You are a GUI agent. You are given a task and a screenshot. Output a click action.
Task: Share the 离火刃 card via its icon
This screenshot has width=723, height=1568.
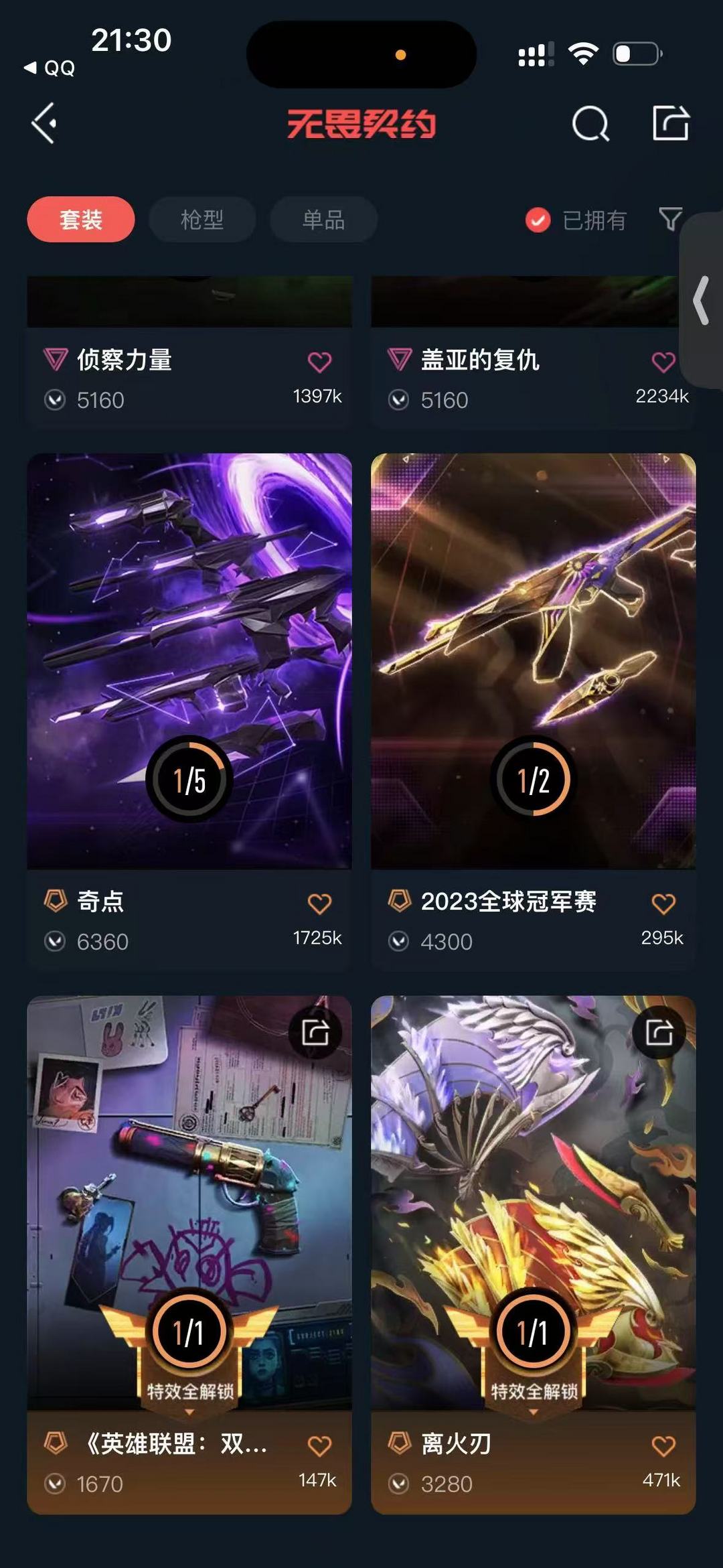pos(659,1032)
